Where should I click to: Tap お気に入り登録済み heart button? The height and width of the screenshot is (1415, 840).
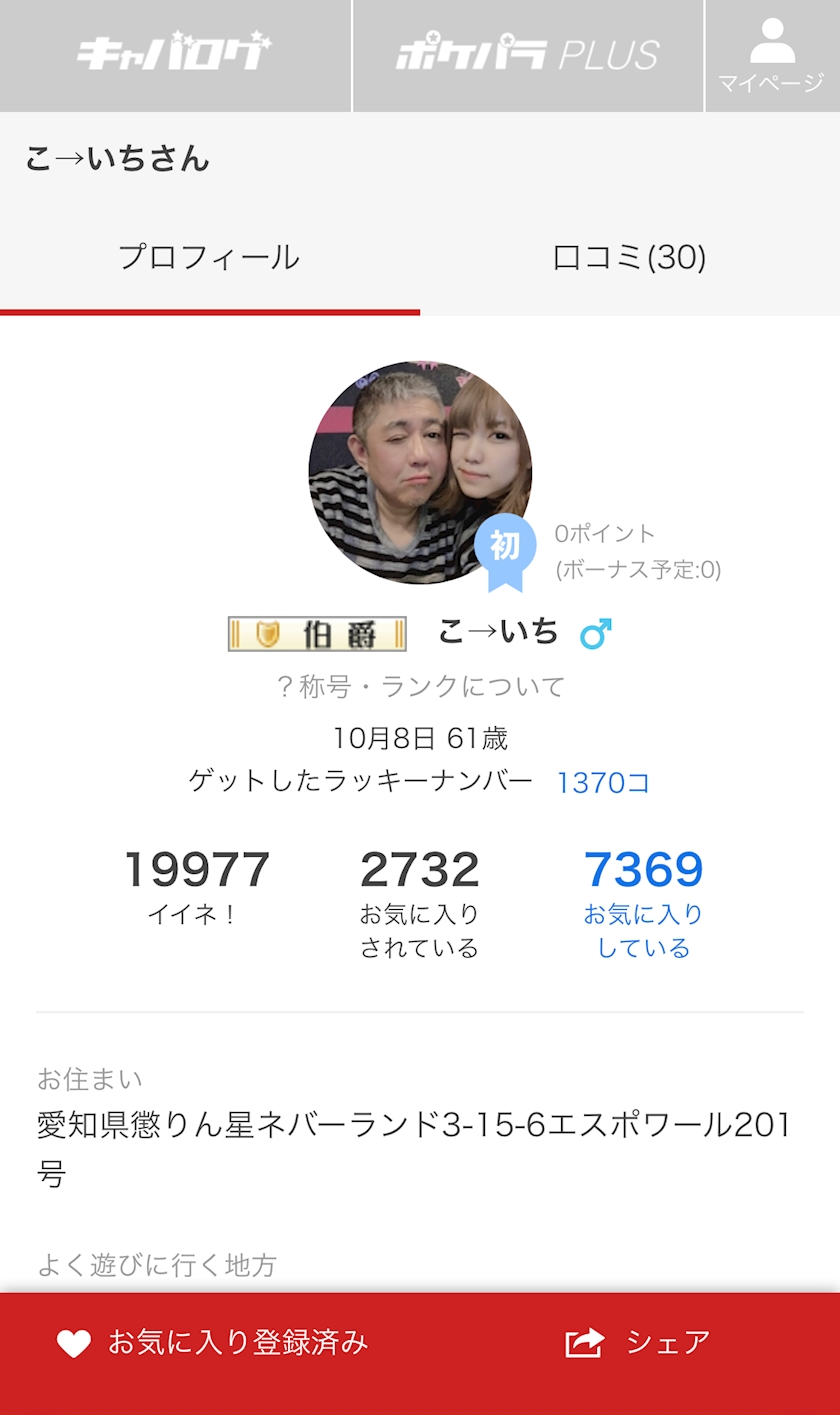pos(212,1342)
